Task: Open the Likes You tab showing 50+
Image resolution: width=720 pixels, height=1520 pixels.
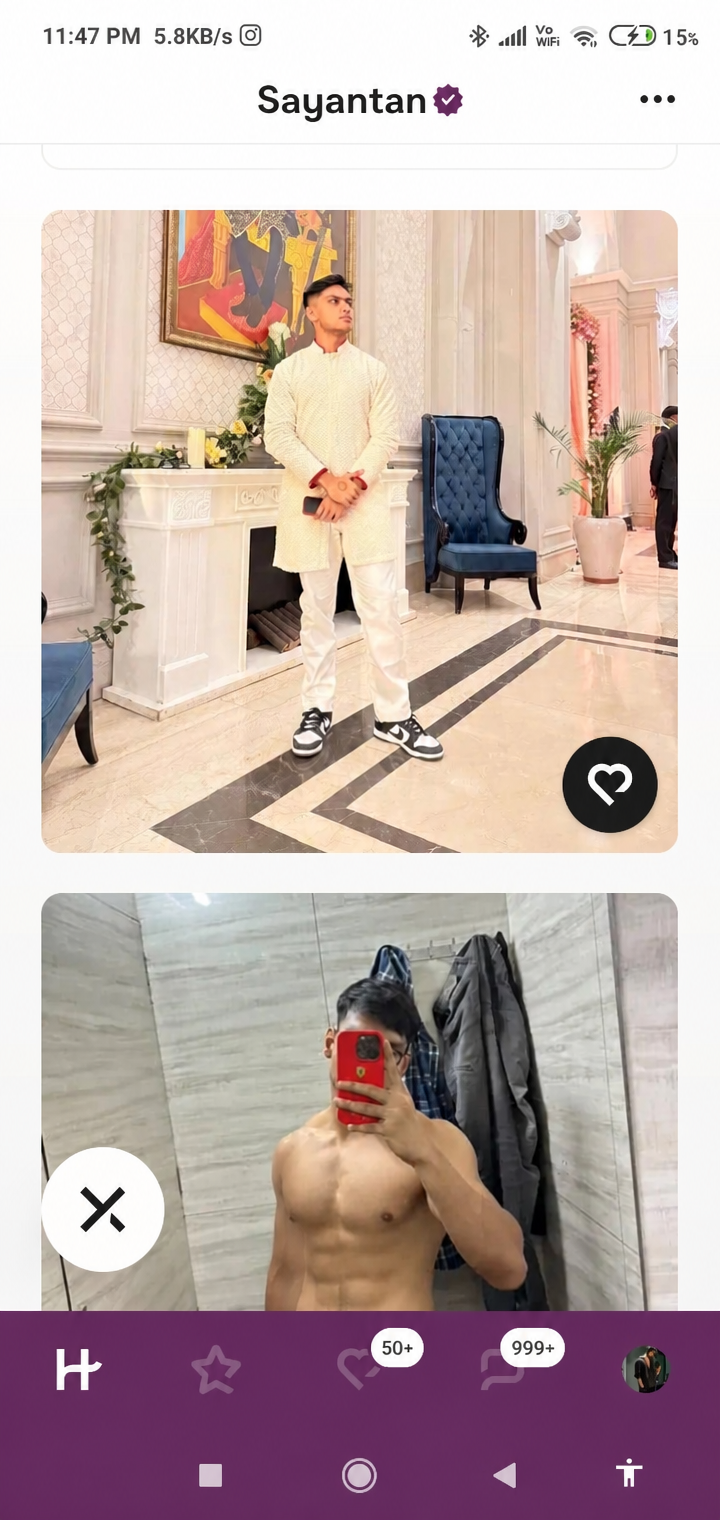Action: pos(360,1368)
